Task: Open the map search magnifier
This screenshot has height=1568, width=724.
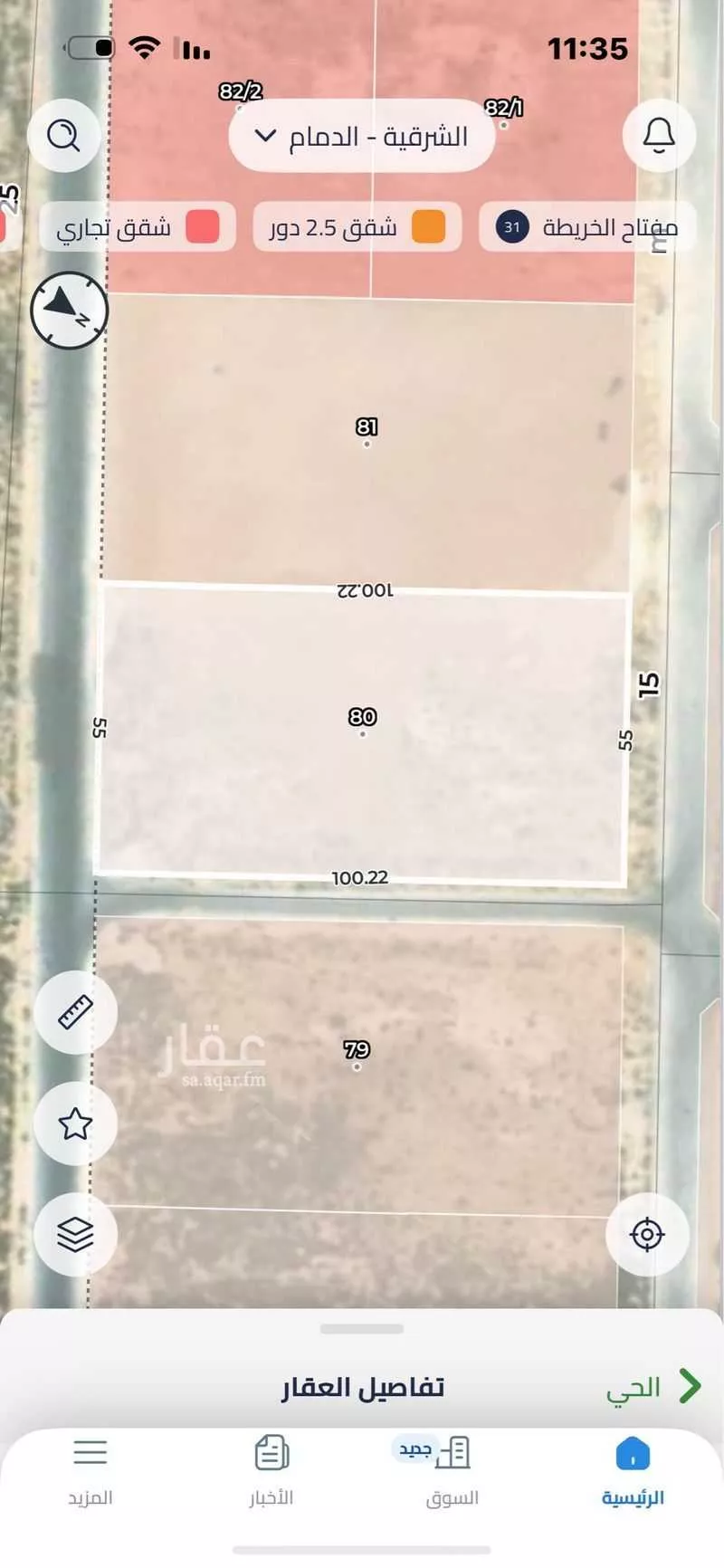Action: pyautogui.click(x=62, y=137)
